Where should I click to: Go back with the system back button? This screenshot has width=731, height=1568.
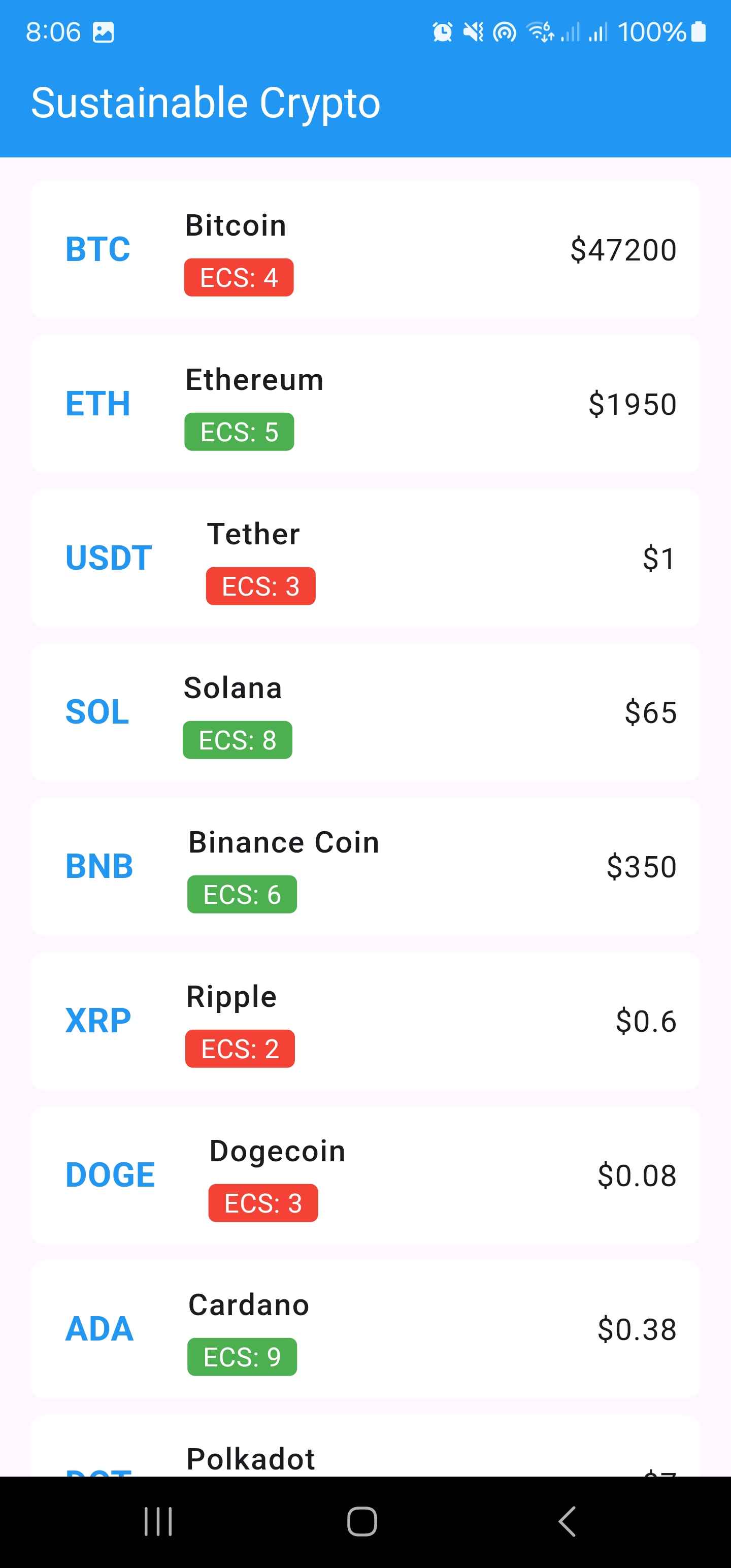(567, 1522)
